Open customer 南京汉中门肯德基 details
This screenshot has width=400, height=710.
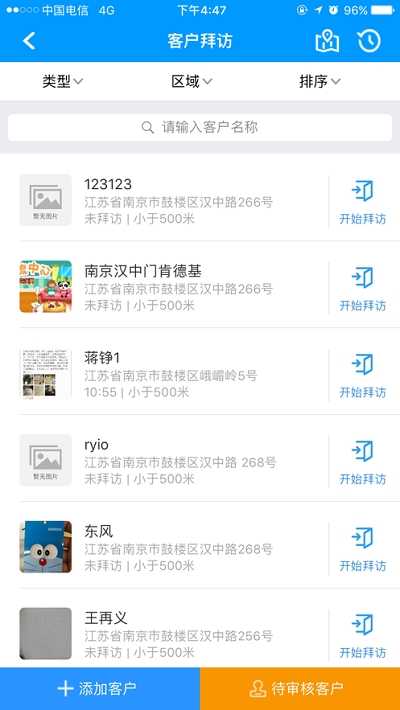coord(173,287)
